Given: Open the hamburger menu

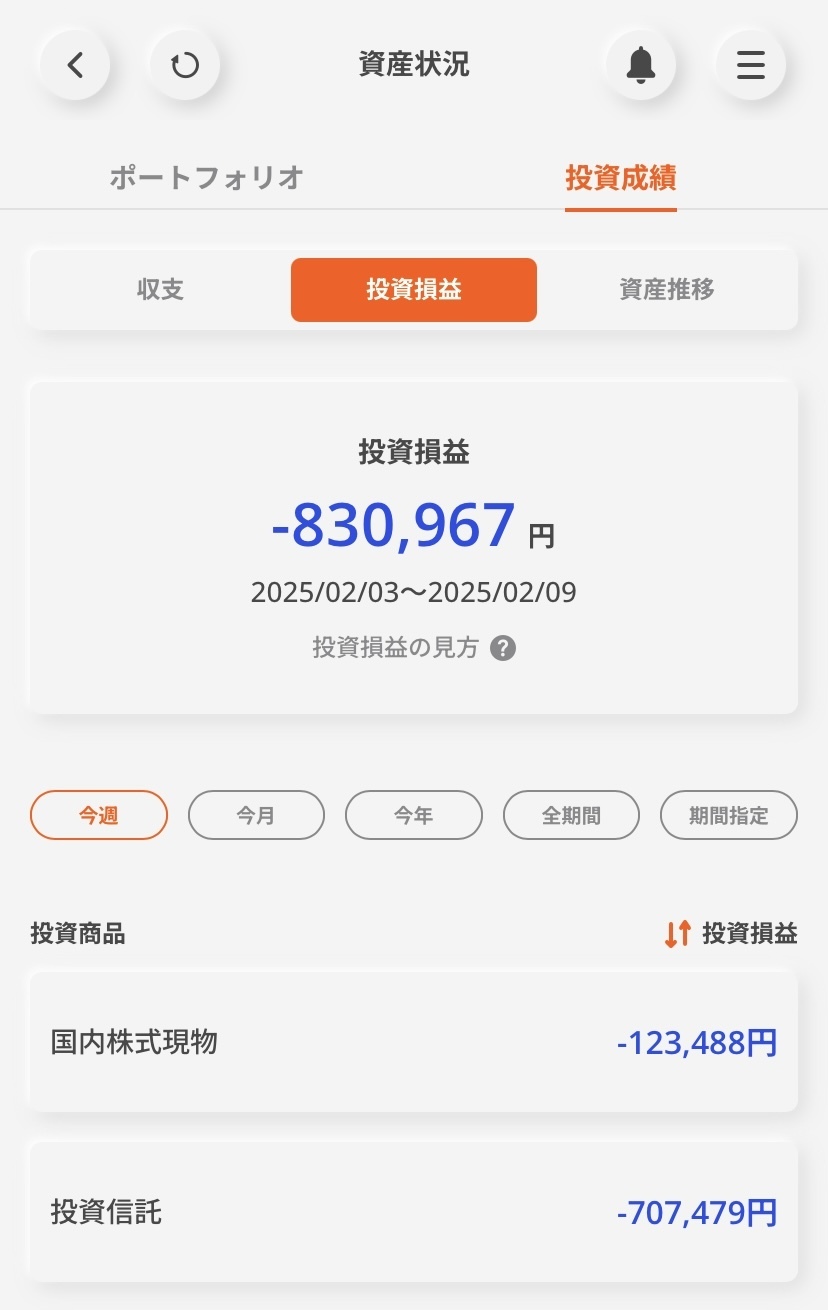Looking at the screenshot, I should coord(751,65).
